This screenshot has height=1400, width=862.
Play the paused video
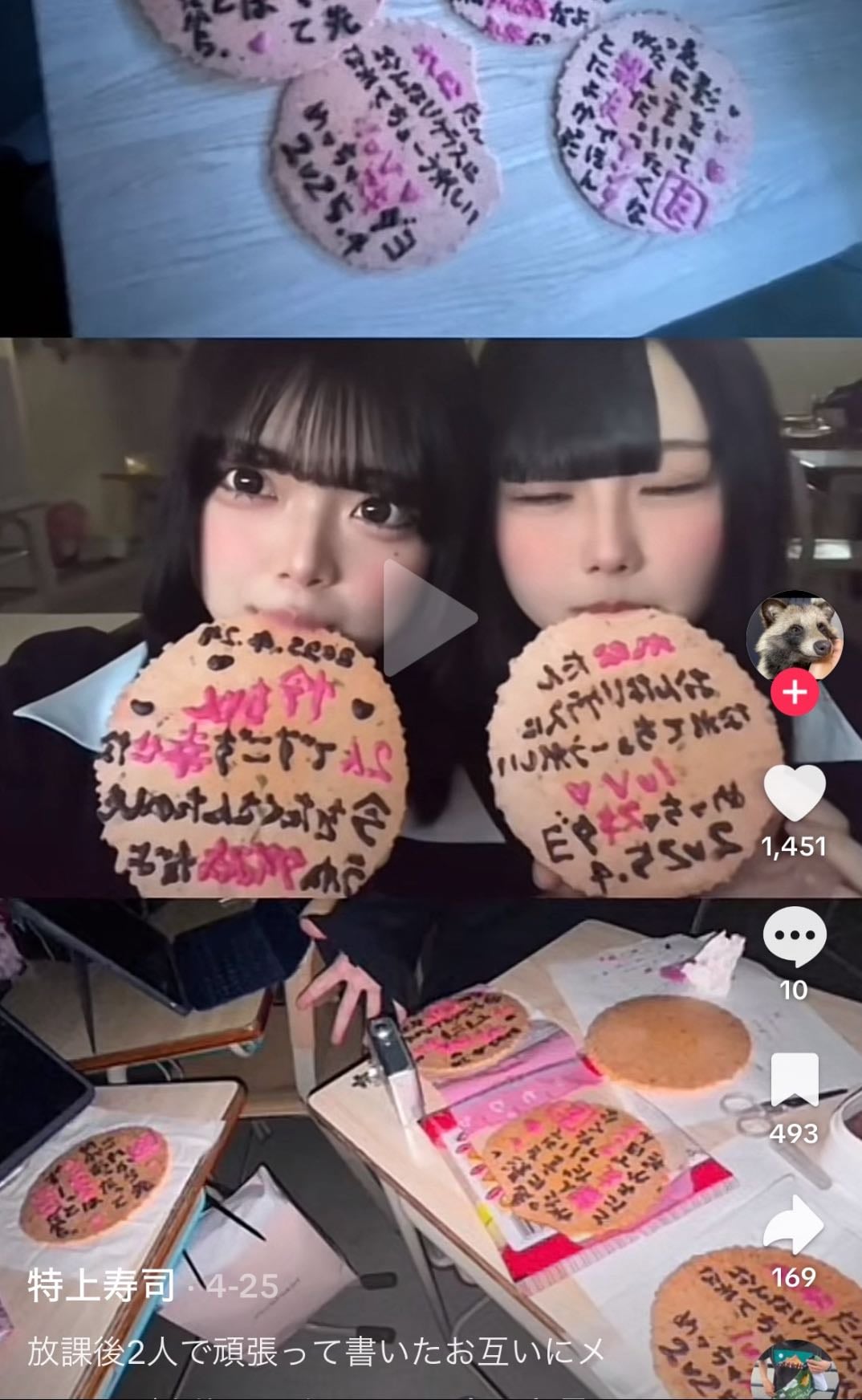pos(429,618)
